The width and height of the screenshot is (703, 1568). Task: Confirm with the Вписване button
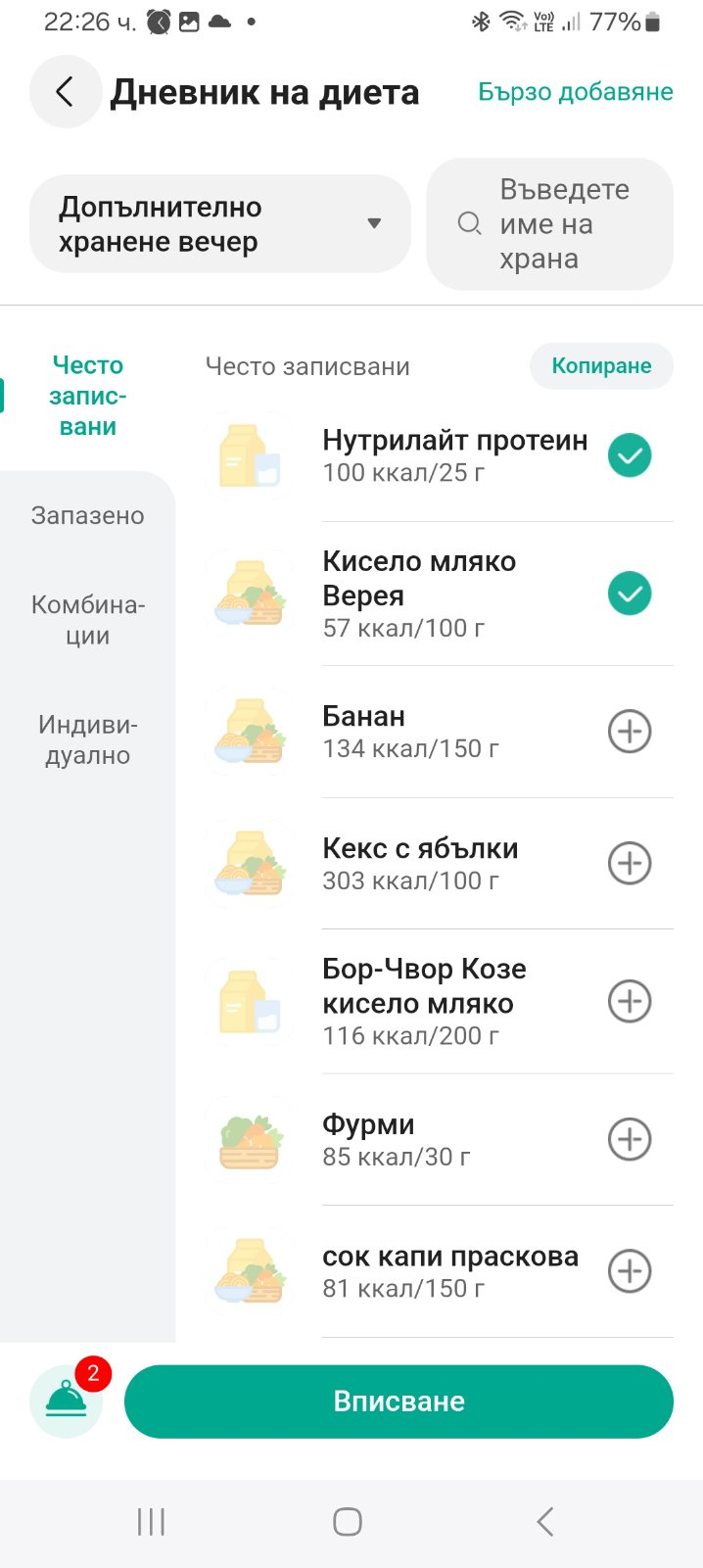tap(398, 1402)
